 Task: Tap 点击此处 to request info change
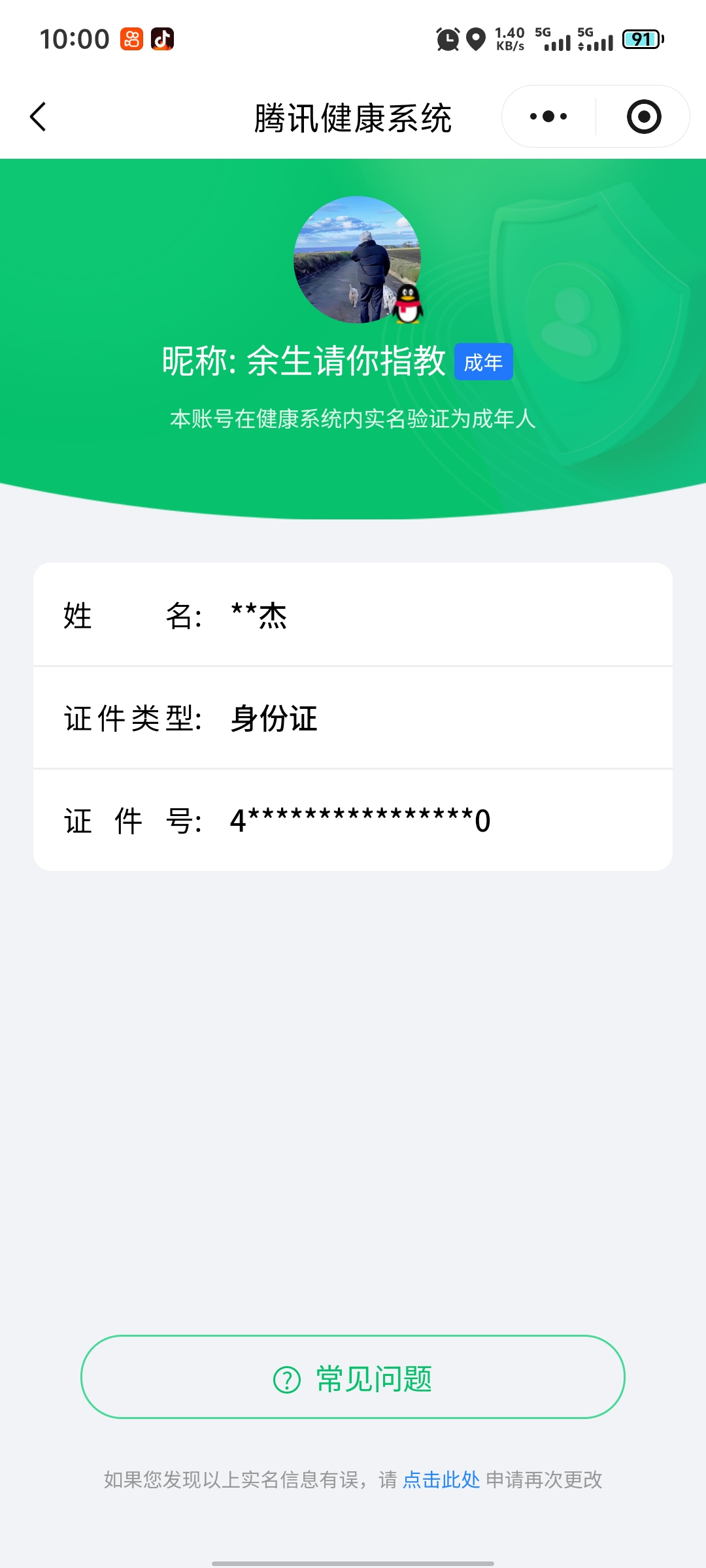(441, 1482)
